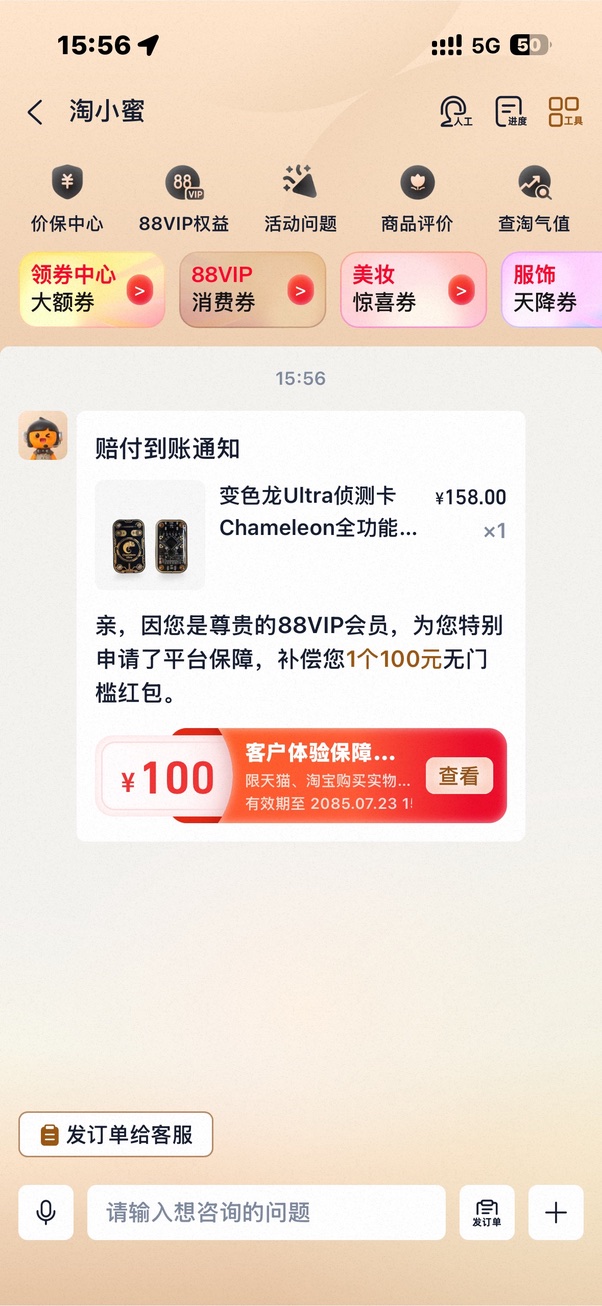Tap 发订单给客服 chip
Screen dimensions: 602x1306
[116, 1134]
